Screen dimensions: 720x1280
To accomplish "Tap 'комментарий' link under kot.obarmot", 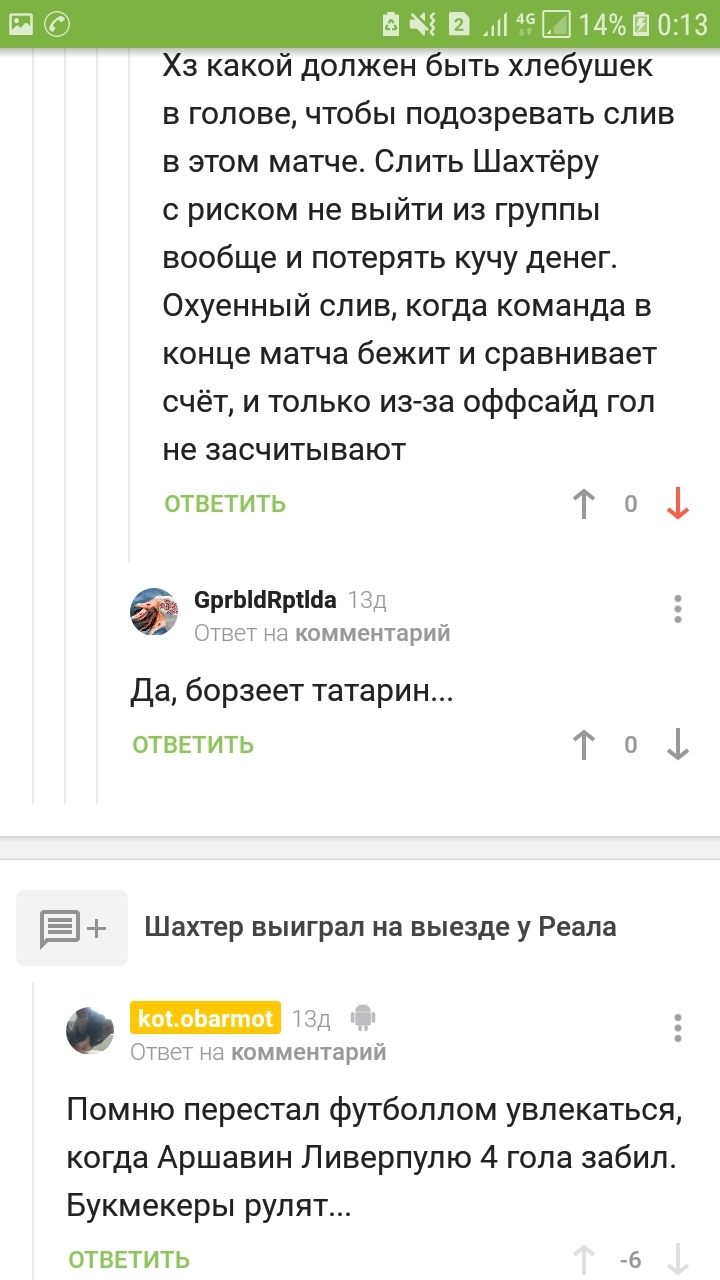I will click(x=308, y=1052).
